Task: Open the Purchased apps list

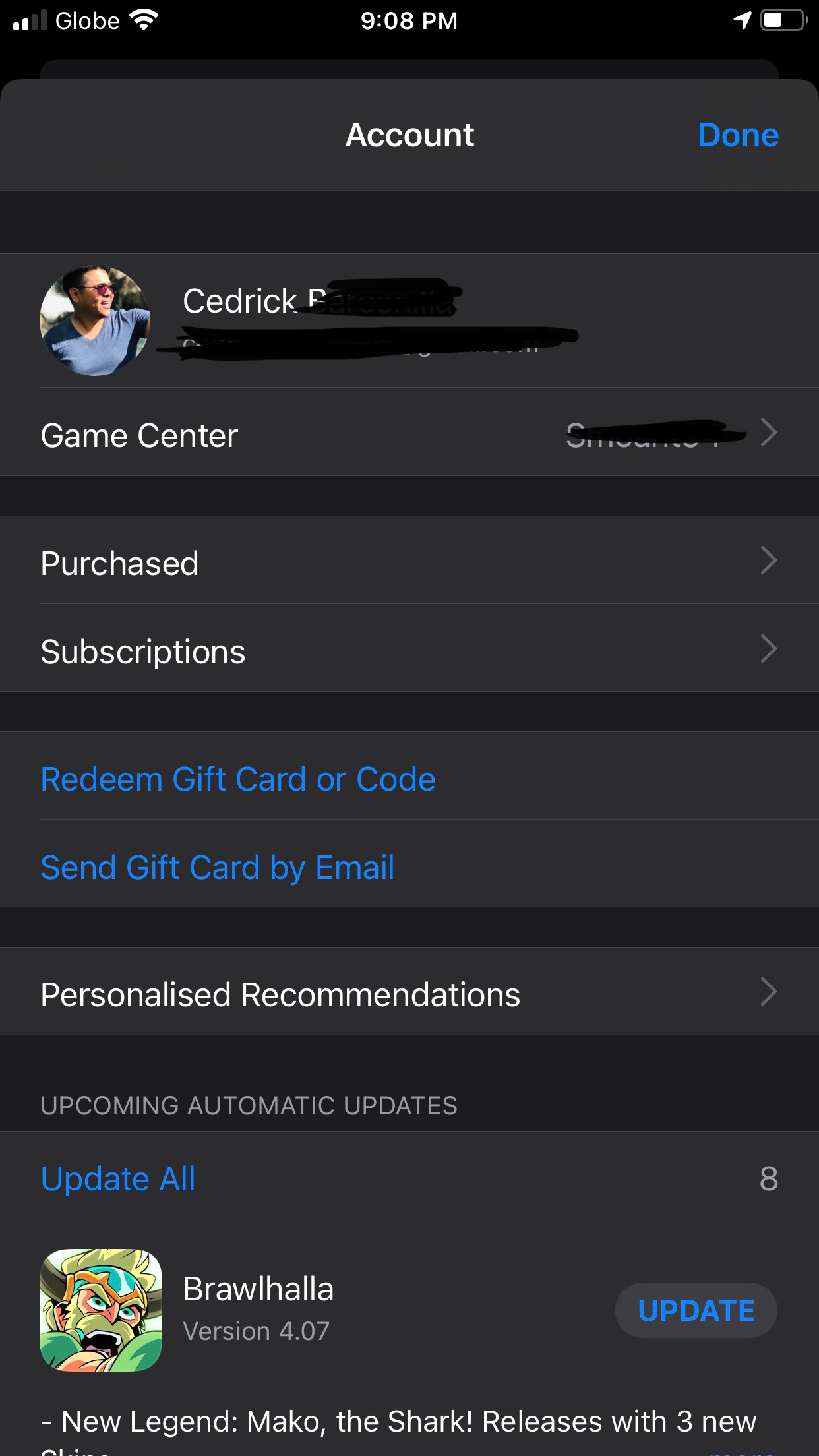Action: pyautogui.click(x=409, y=562)
